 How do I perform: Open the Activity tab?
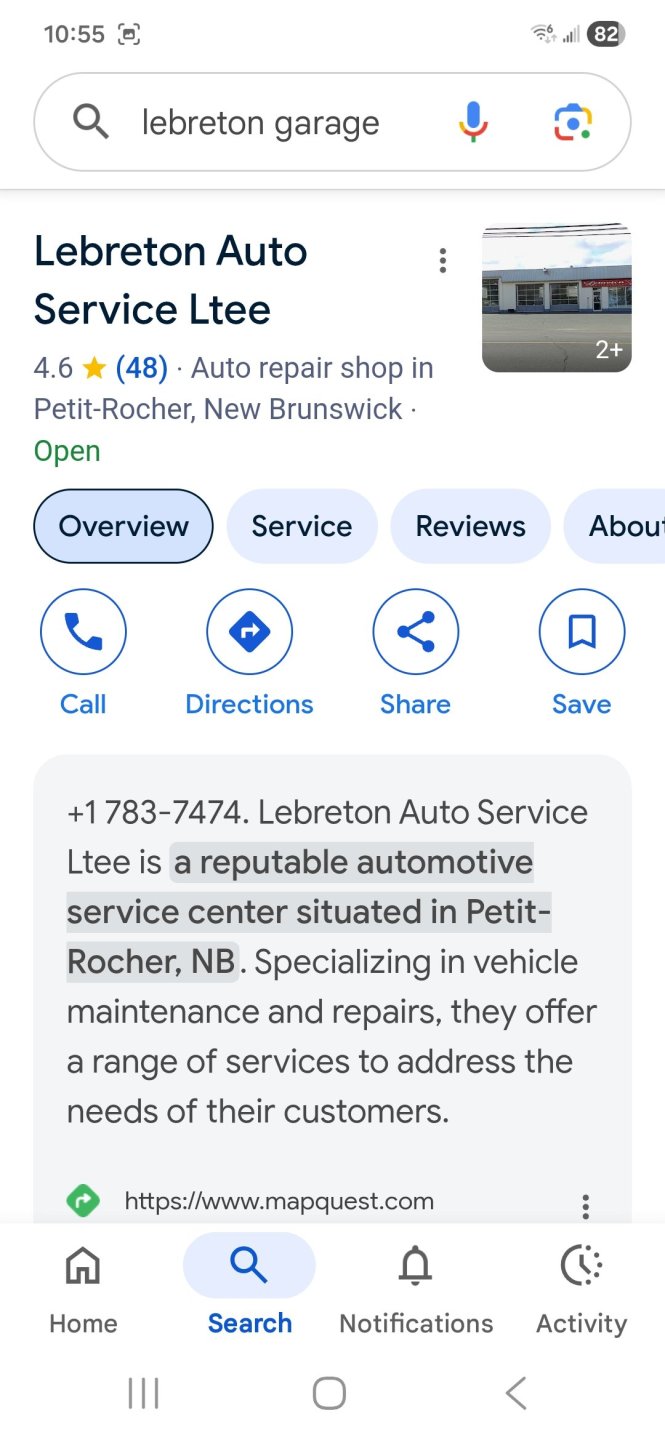coord(581,1285)
